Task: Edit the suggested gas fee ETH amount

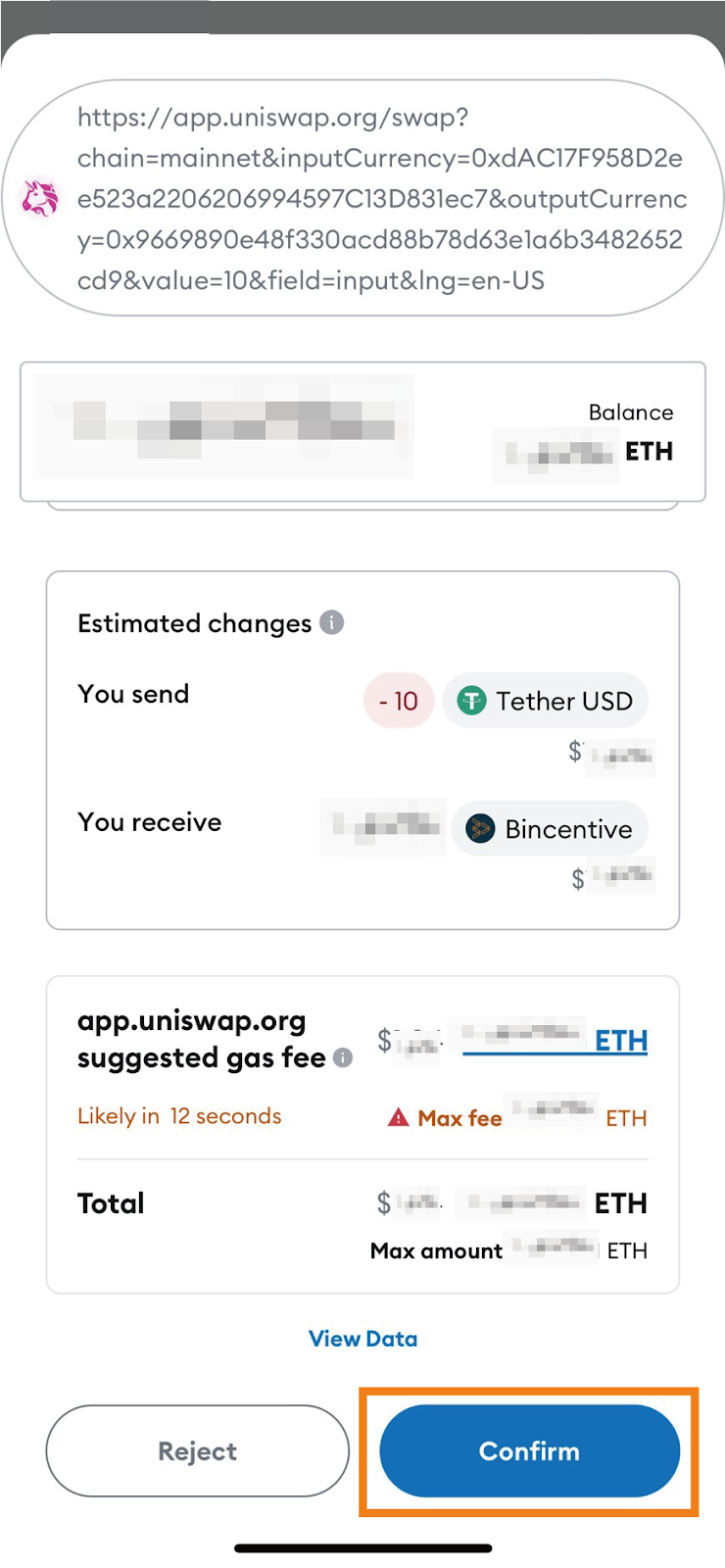Action: [x=555, y=1040]
